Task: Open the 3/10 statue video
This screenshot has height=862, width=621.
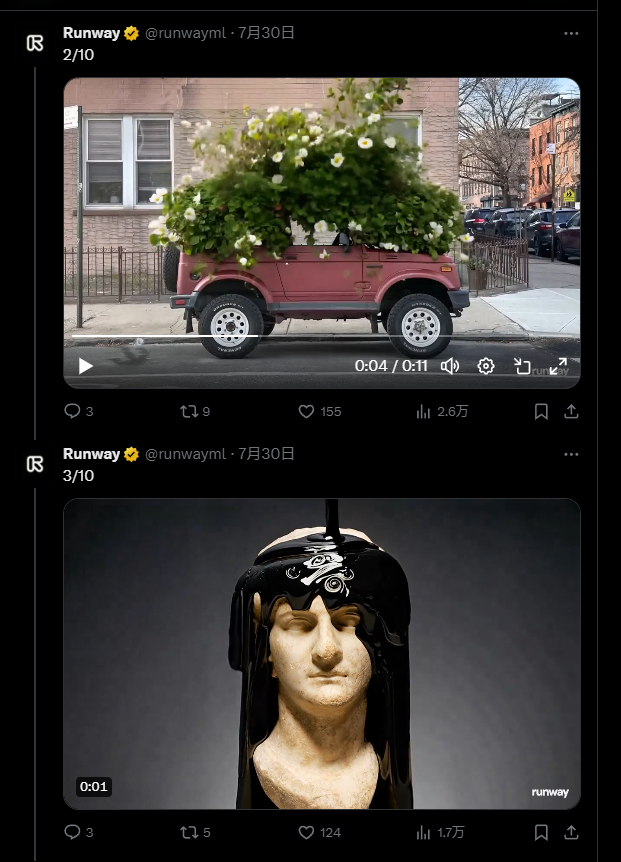Action: click(322, 654)
